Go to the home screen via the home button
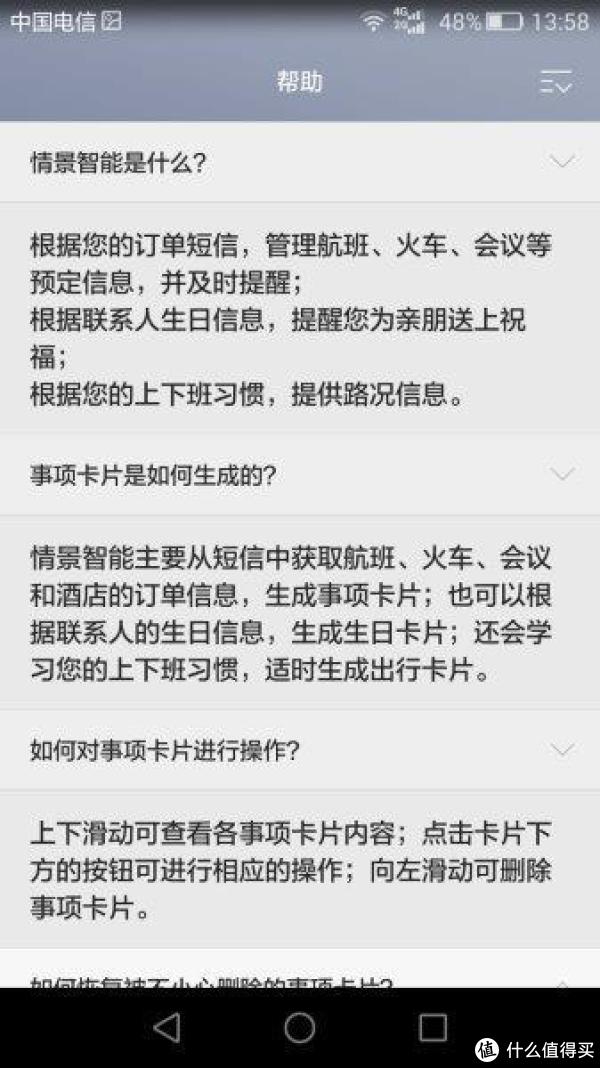The width and height of the screenshot is (600, 1068). point(300,1026)
